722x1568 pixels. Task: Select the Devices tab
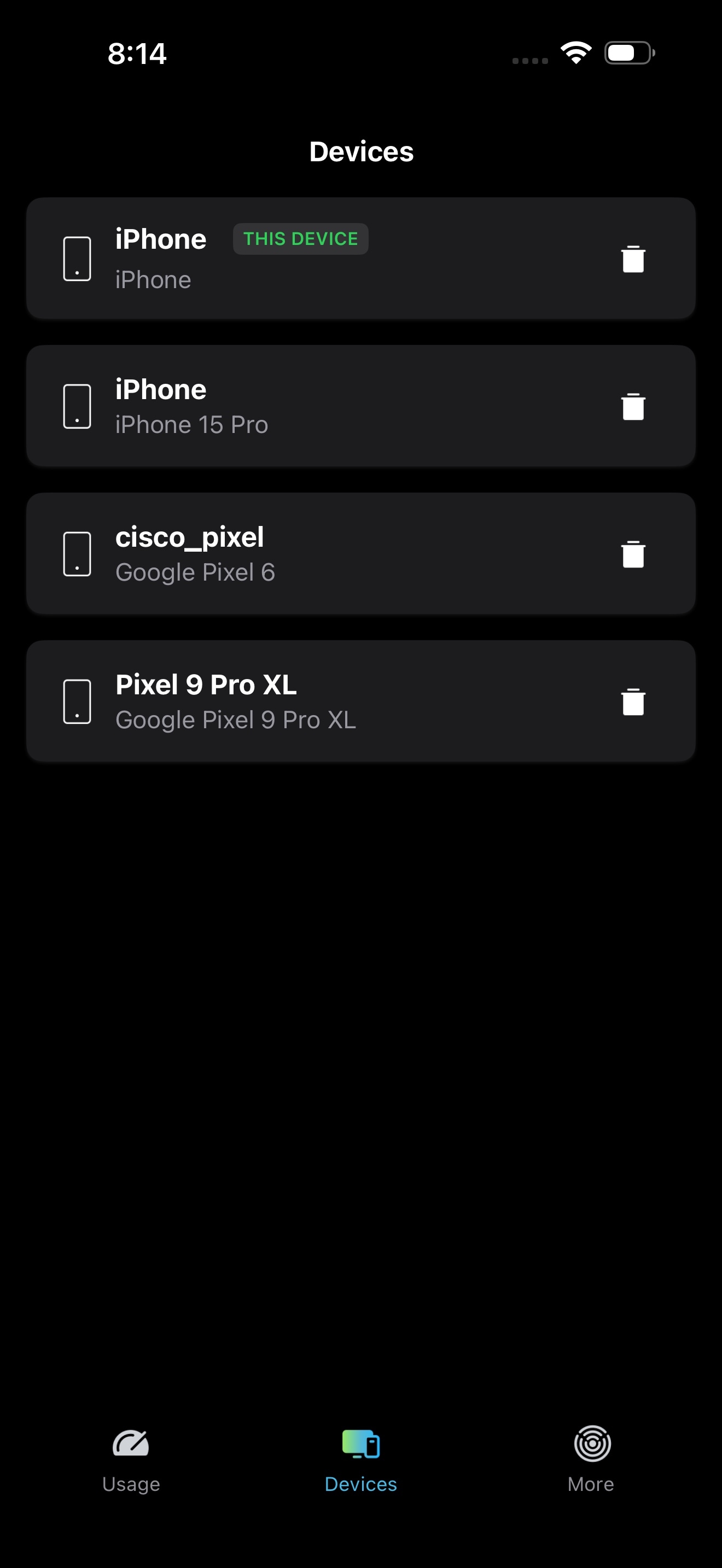[x=360, y=1460]
